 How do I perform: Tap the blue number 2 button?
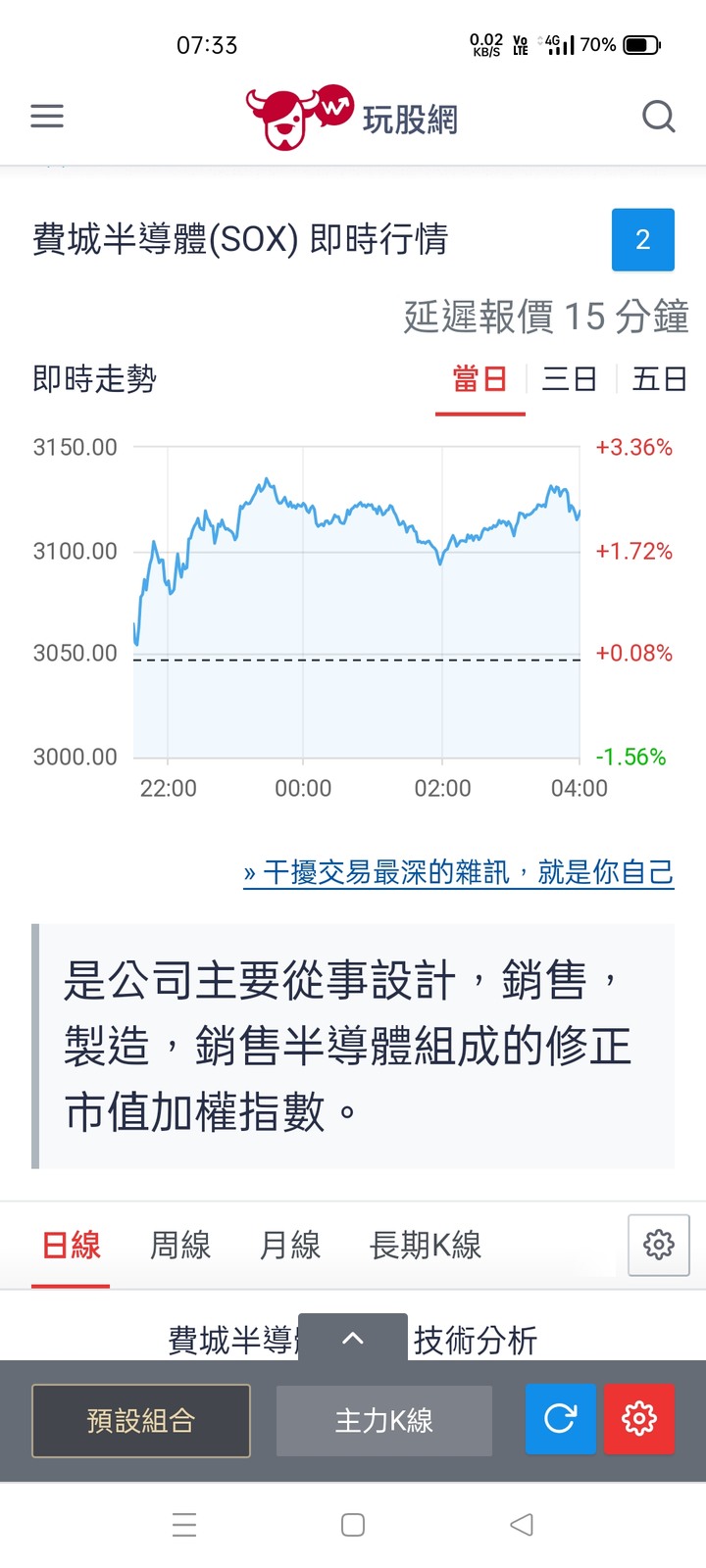coord(642,240)
